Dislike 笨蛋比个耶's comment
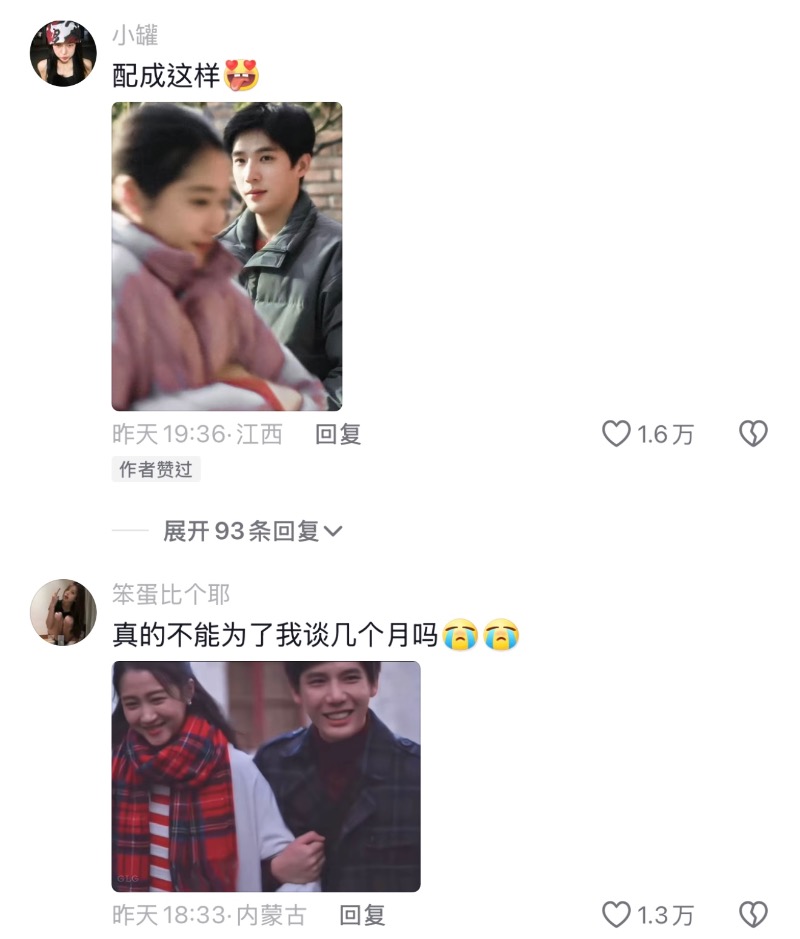 (x=752, y=914)
